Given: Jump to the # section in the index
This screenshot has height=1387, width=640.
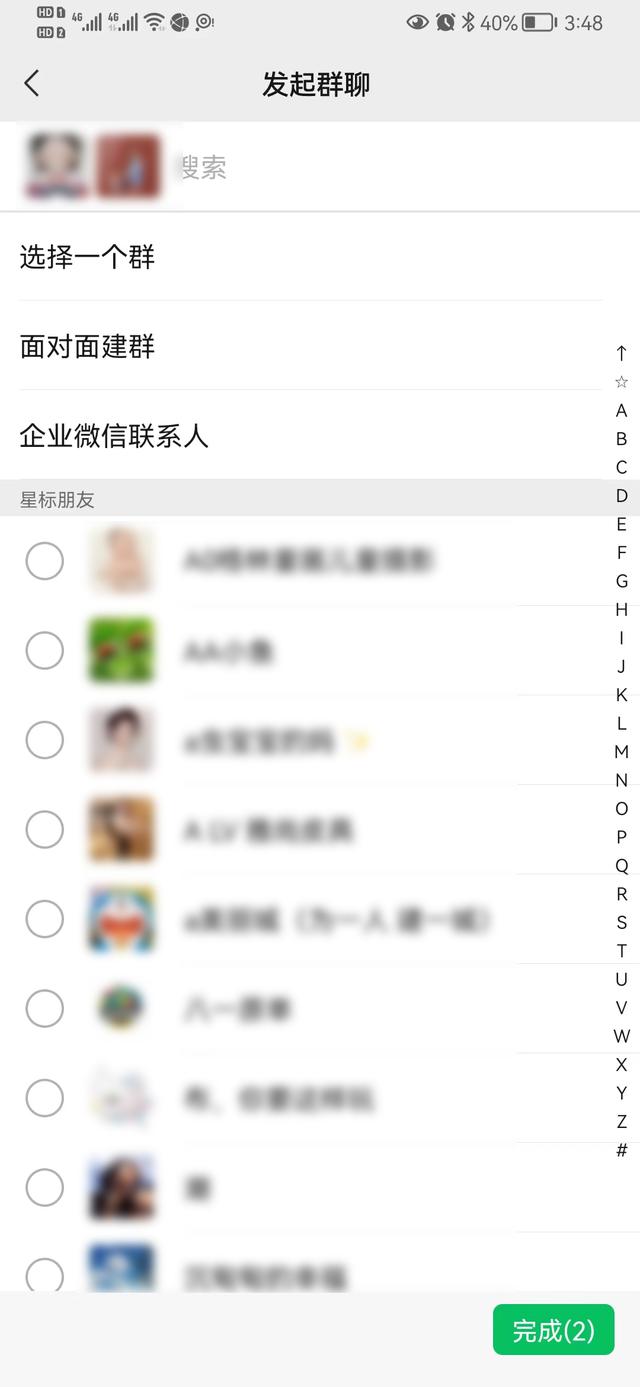Looking at the screenshot, I should 621,1150.
